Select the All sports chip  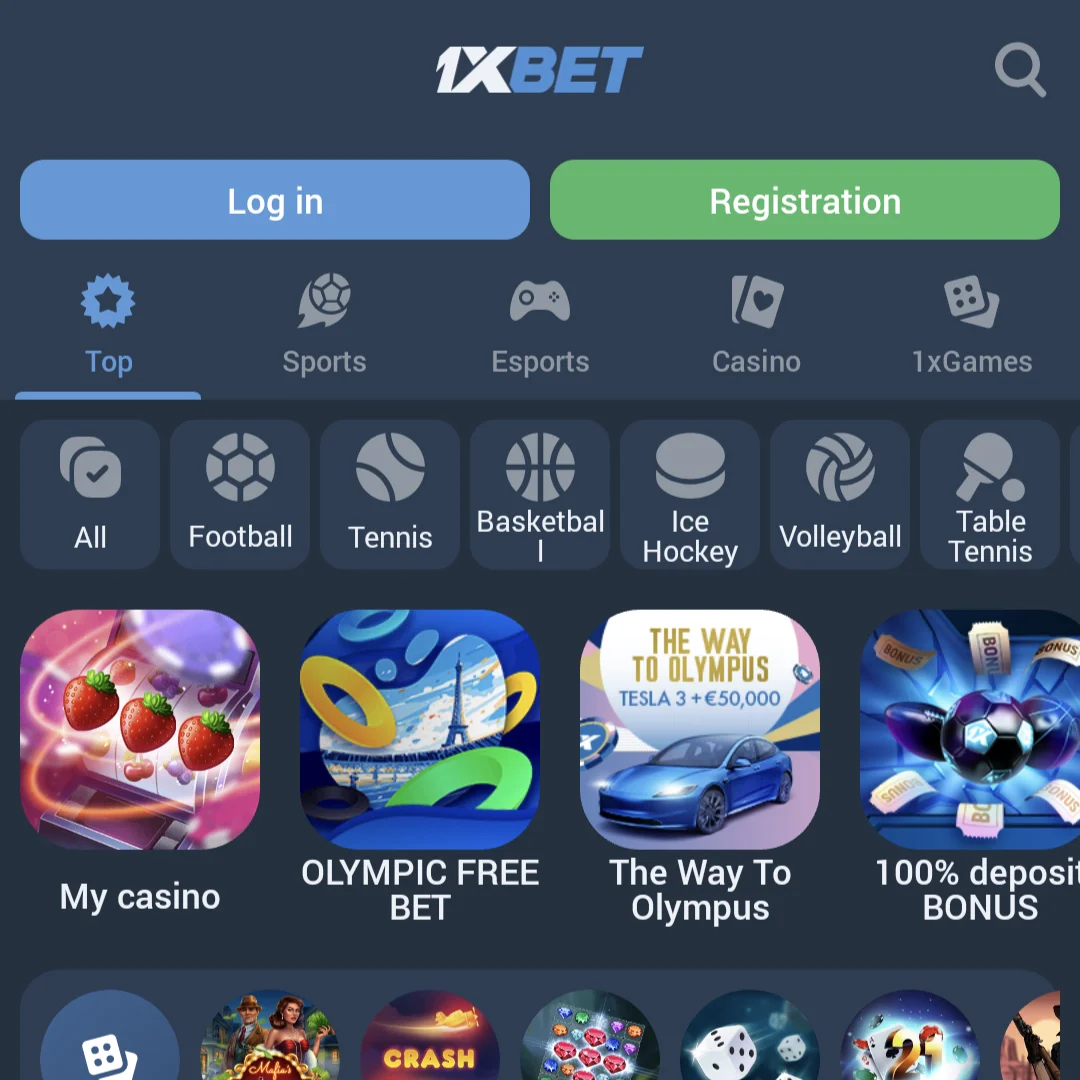pos(90,495)
